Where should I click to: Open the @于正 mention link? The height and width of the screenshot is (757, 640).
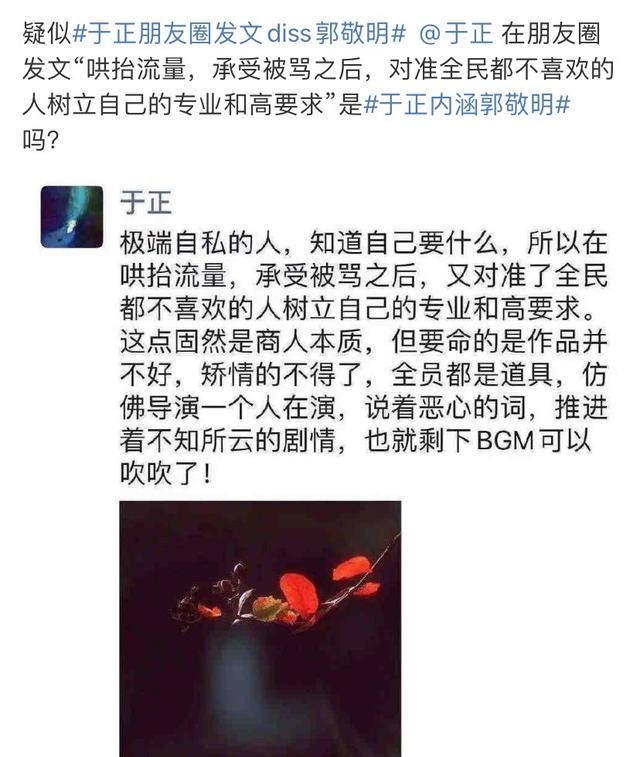tap(455, 35)
